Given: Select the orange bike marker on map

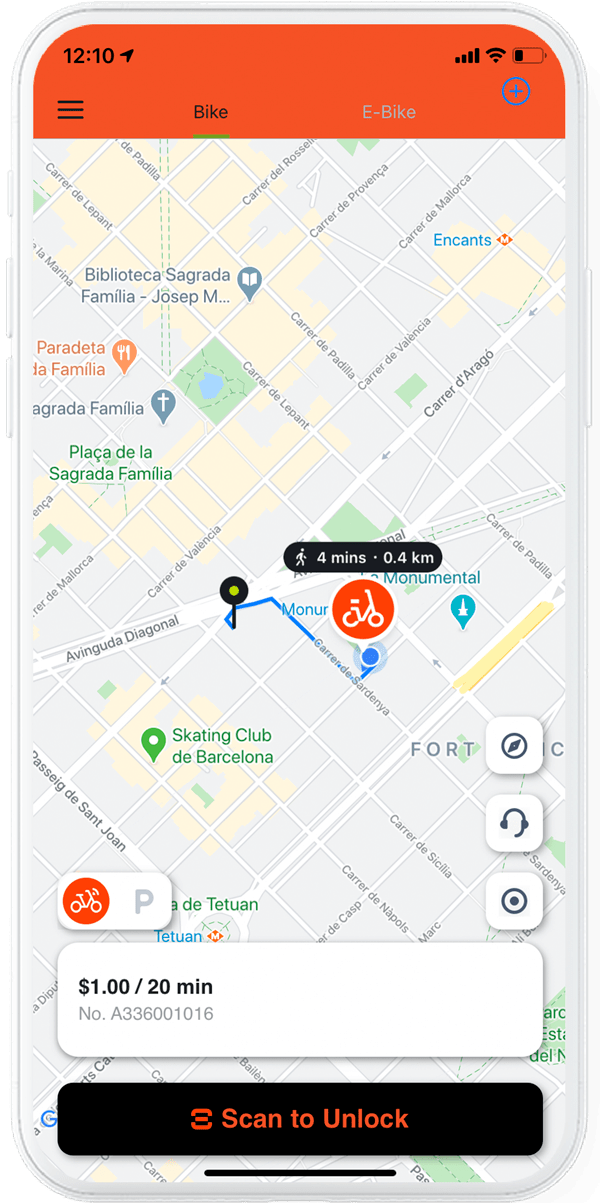Looking at the screenshot, I should [362, 609].
